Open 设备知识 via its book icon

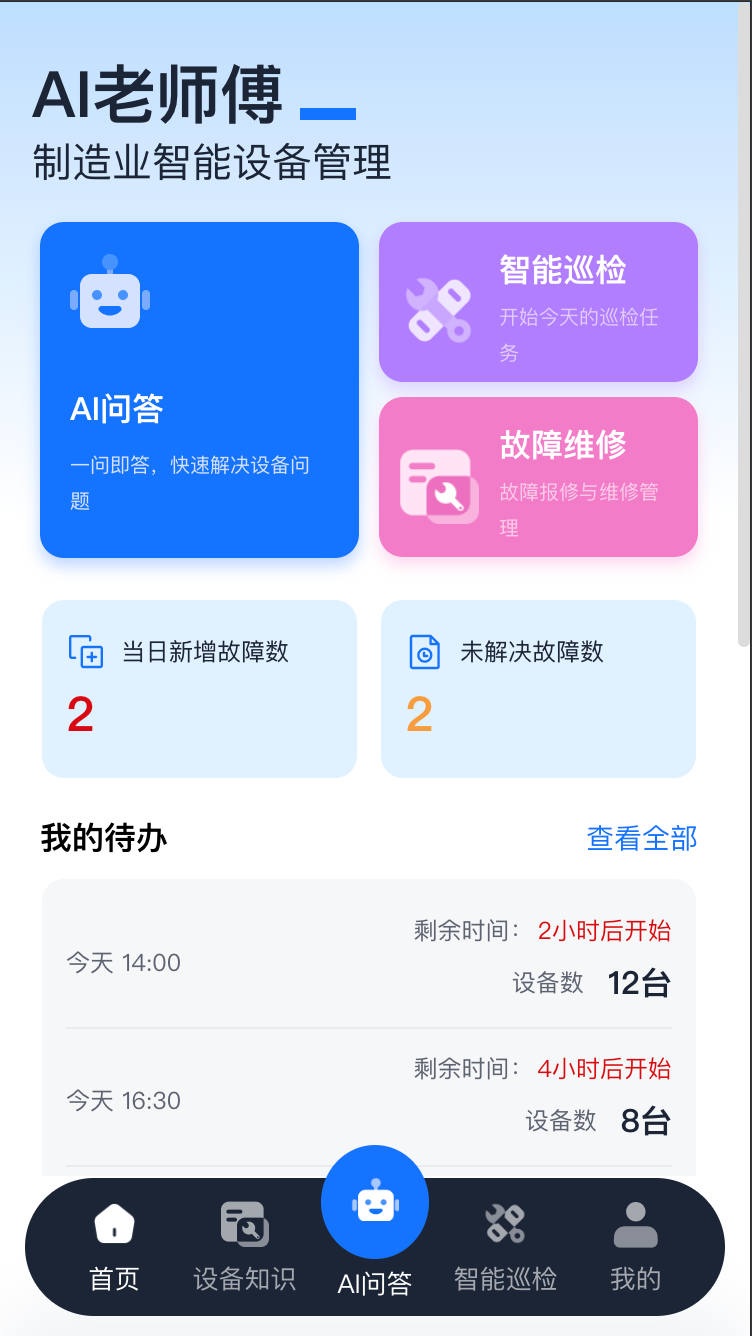click(x=243, y=1222)
